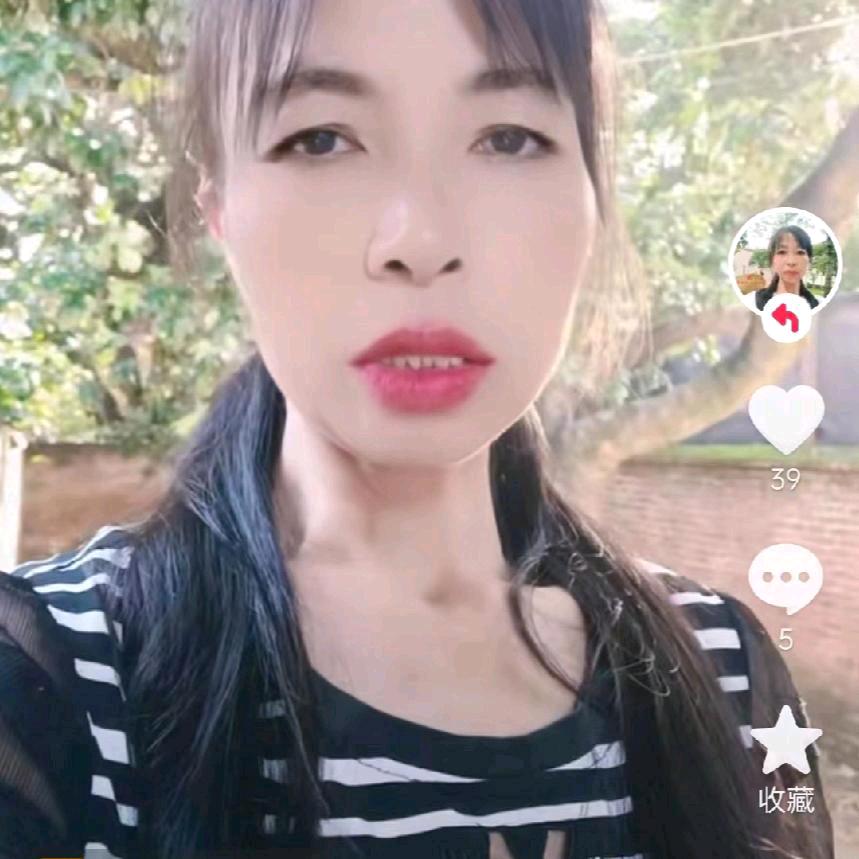Like this video with the heart icon

[786, 416]
